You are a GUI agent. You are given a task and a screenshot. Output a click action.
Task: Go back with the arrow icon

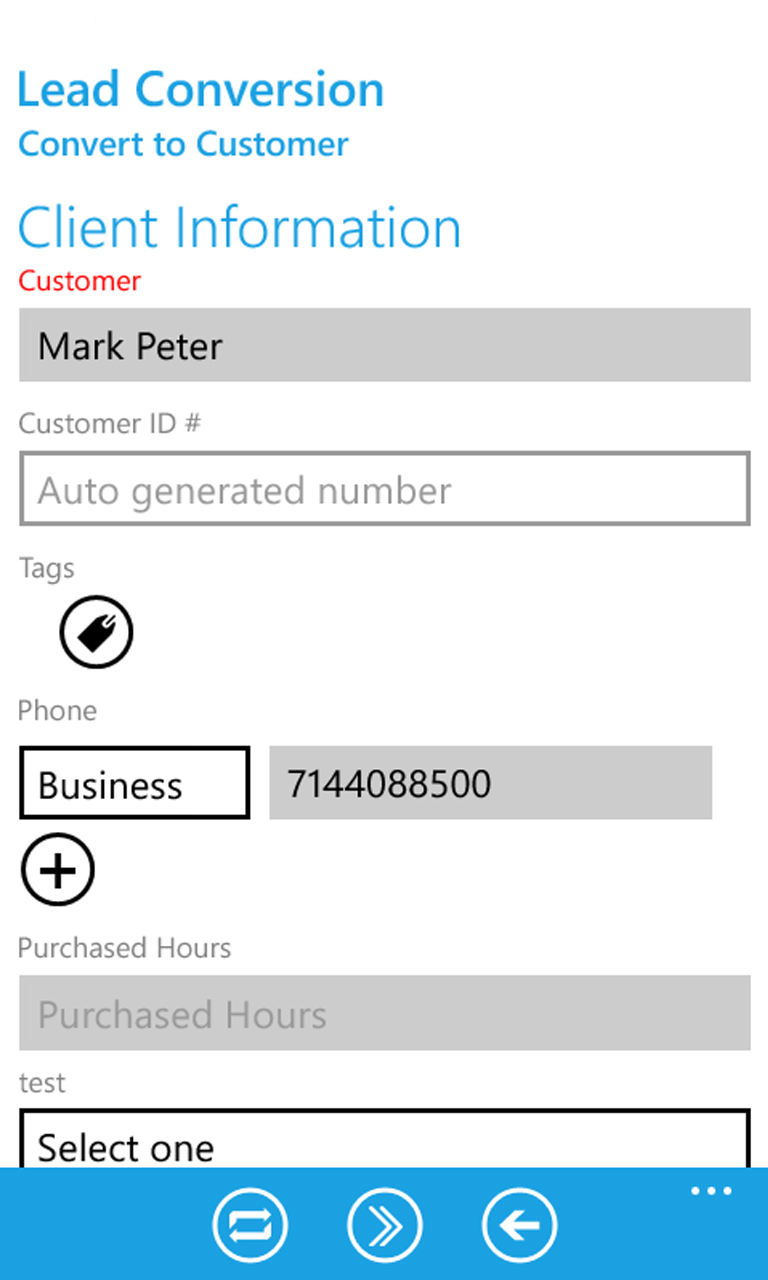(520, 1225)
